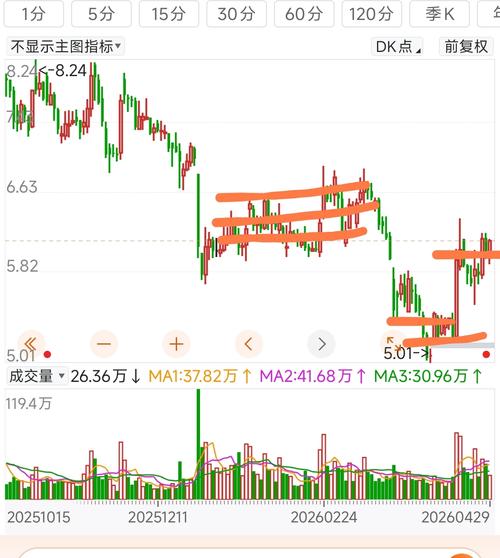
Task: Choose the 60分 period
Action: point(304,14)
